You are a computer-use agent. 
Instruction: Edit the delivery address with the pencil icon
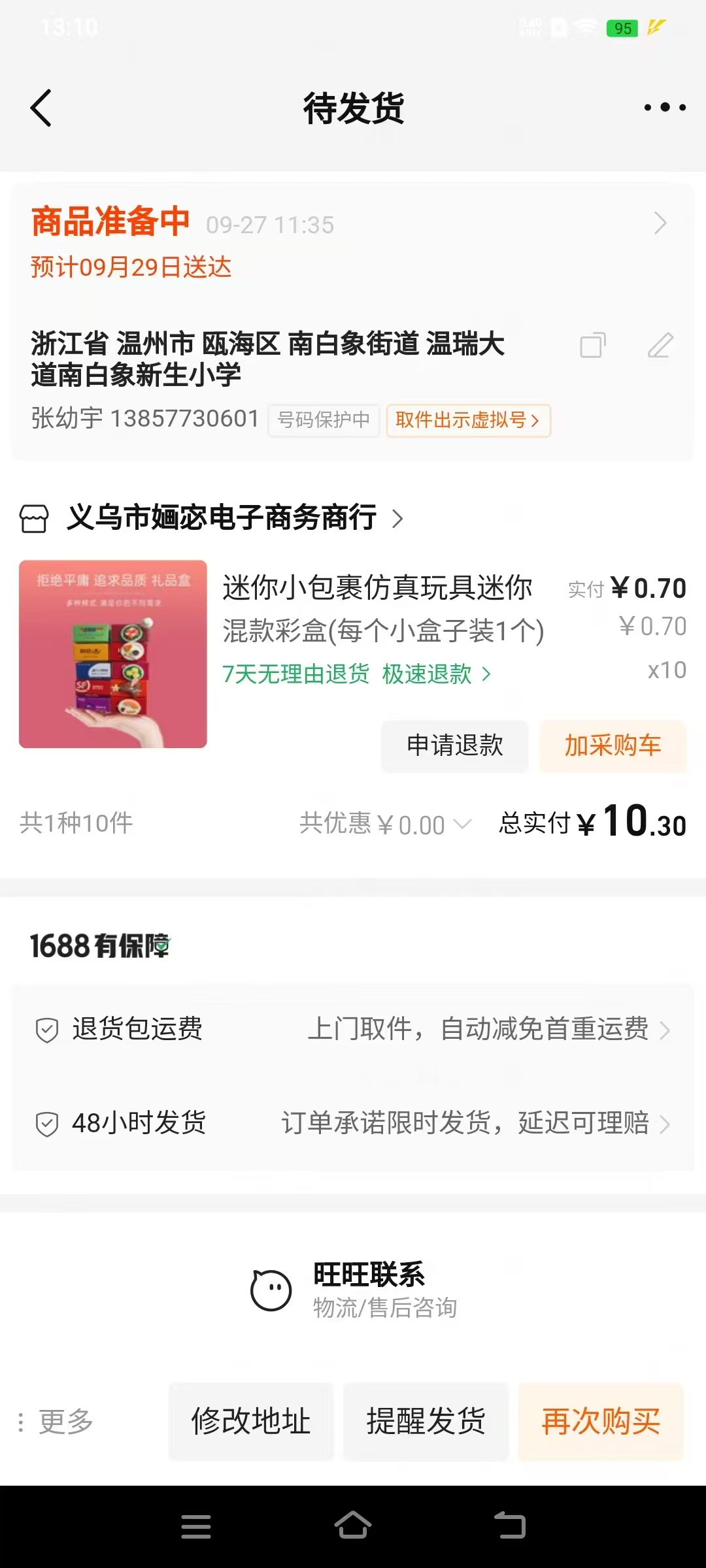660,345
